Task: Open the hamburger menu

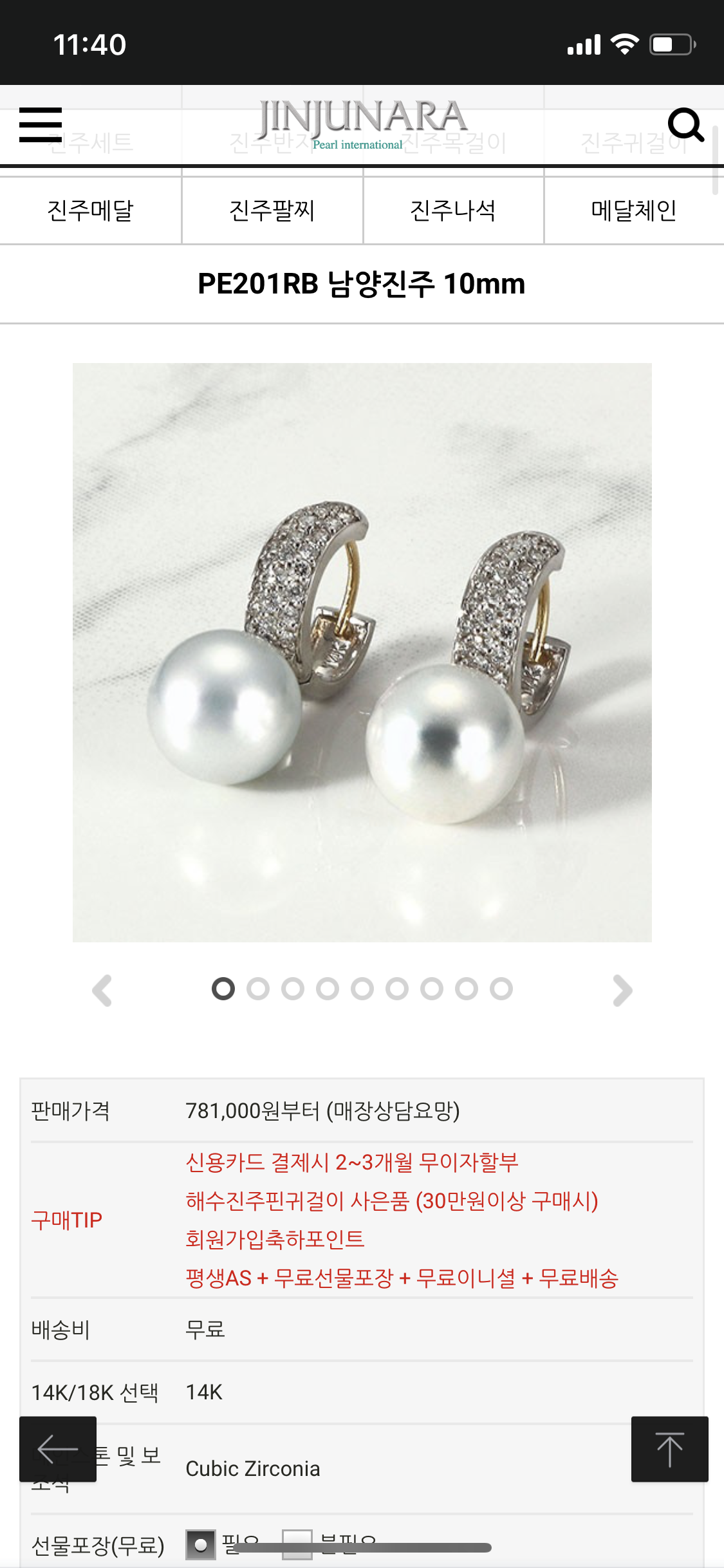Action: pos(41,124)
